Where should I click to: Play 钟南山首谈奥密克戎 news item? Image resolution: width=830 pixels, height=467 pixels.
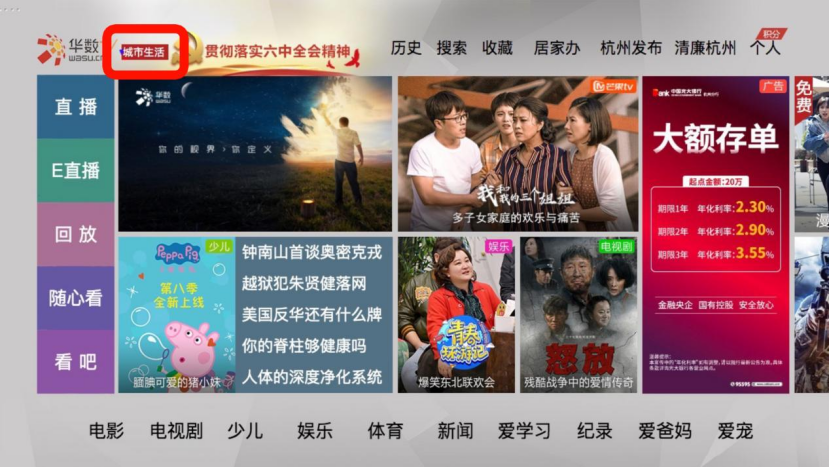point(312,252)
